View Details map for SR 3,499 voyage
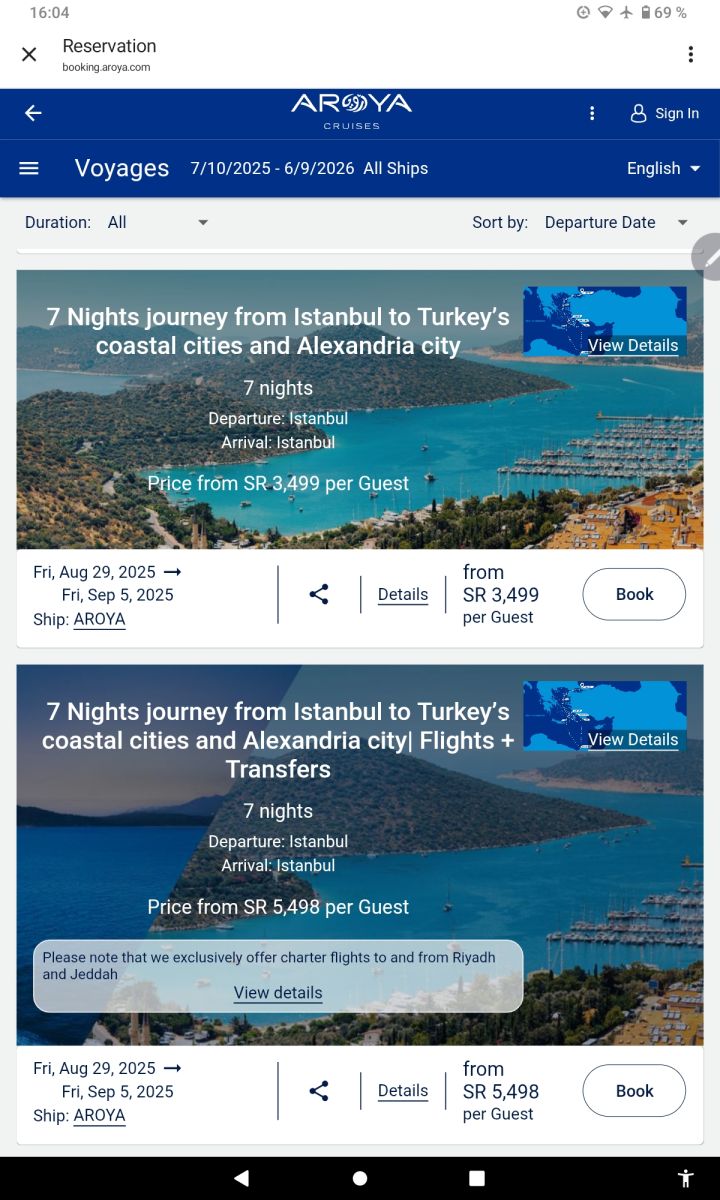720x1200 pixels. 632,345
